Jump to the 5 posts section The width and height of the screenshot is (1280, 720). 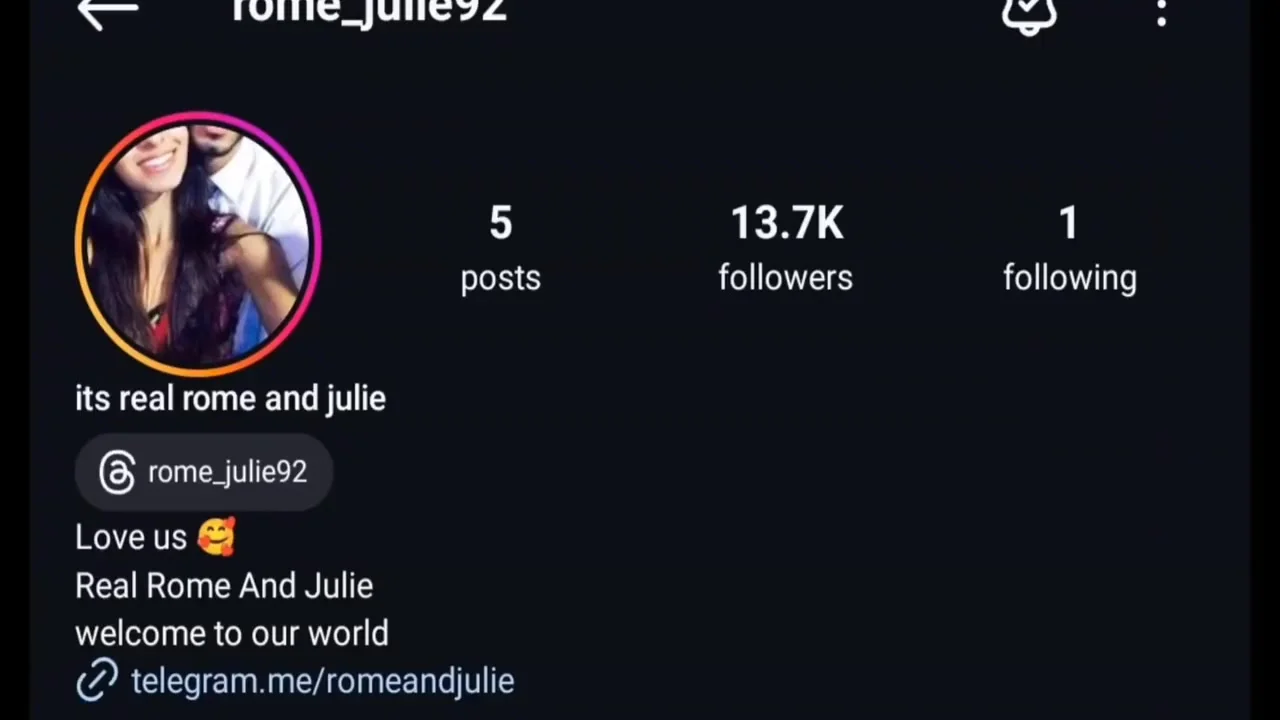(500, 248)
